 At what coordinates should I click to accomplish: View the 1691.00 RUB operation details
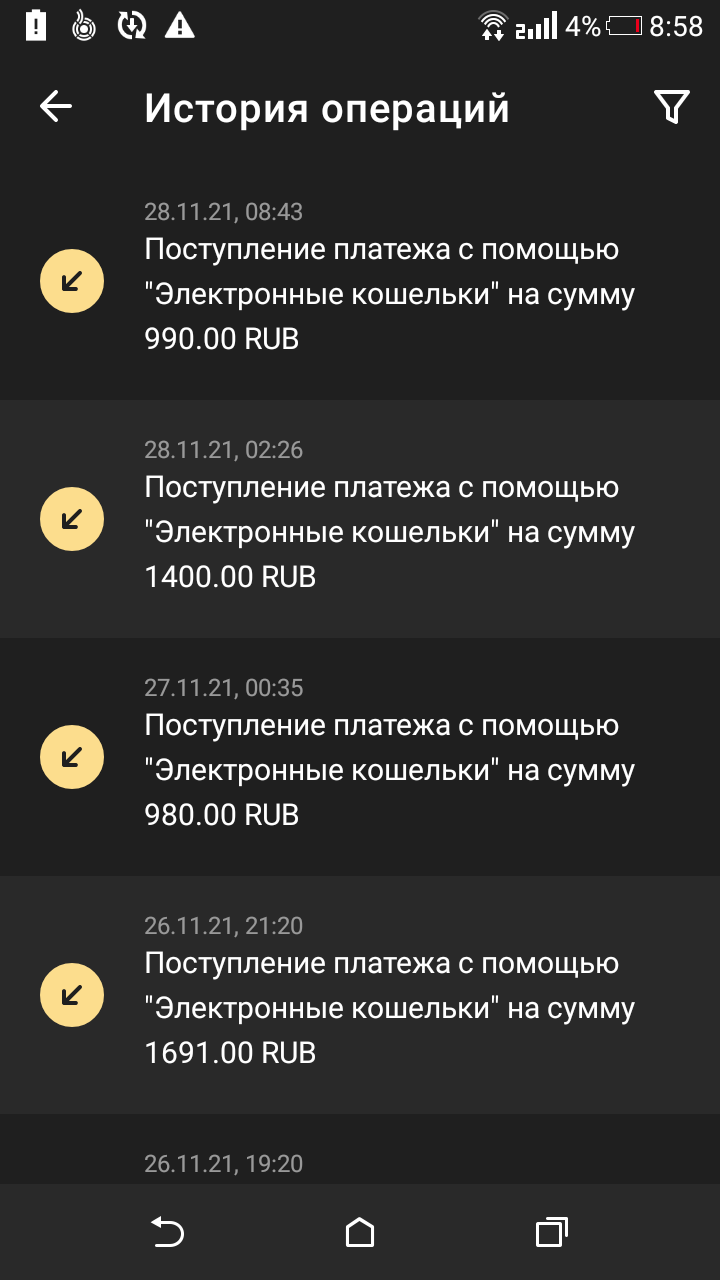coord(360,995)
